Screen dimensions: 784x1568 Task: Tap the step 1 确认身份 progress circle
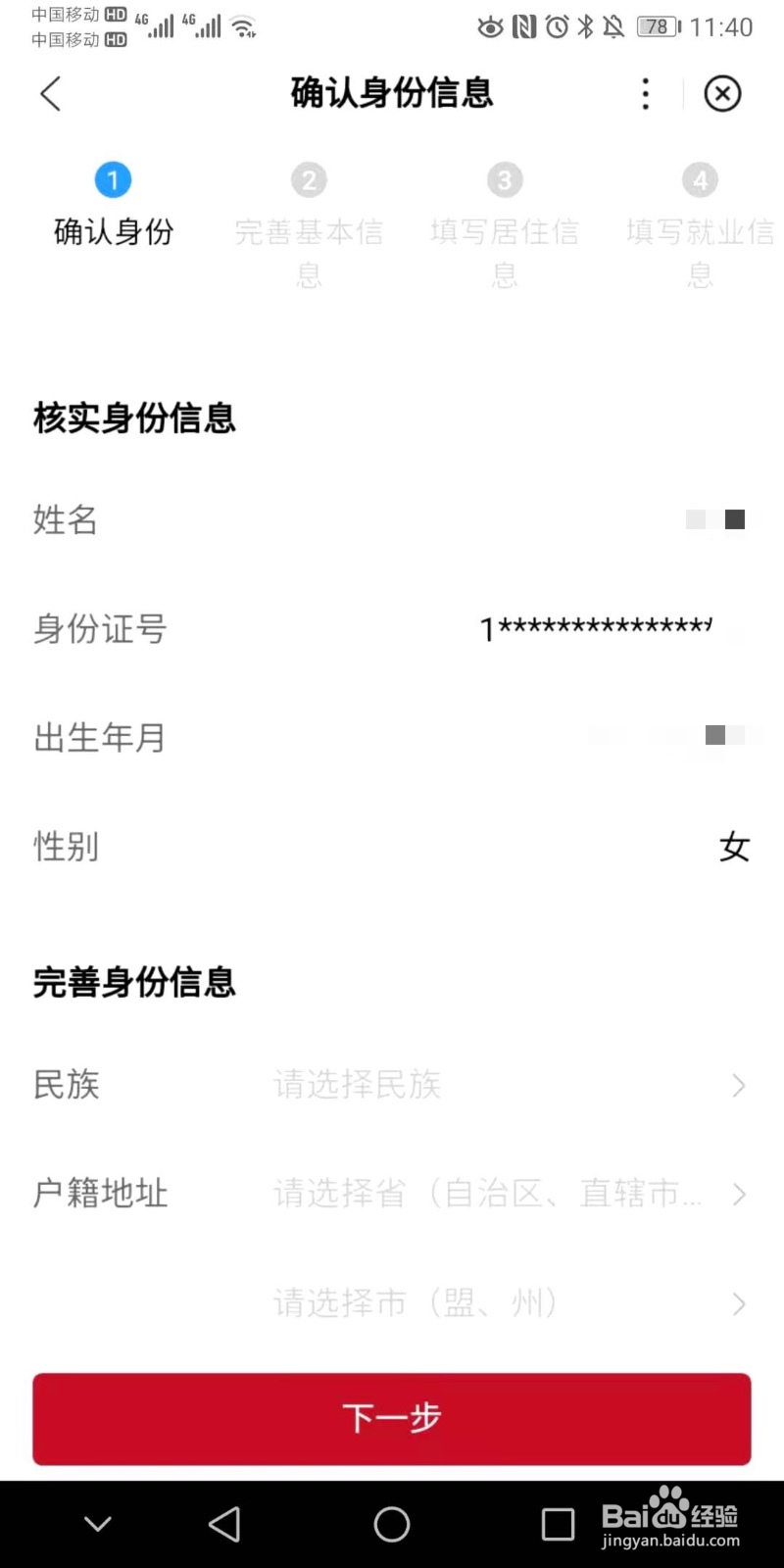tap(113, 179)
